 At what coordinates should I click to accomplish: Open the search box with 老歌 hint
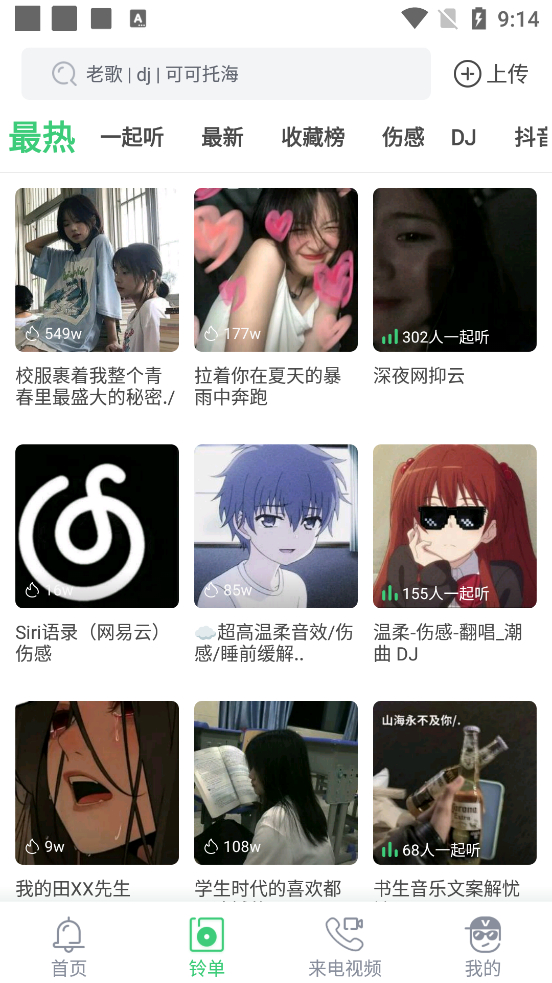pos(226,74)
